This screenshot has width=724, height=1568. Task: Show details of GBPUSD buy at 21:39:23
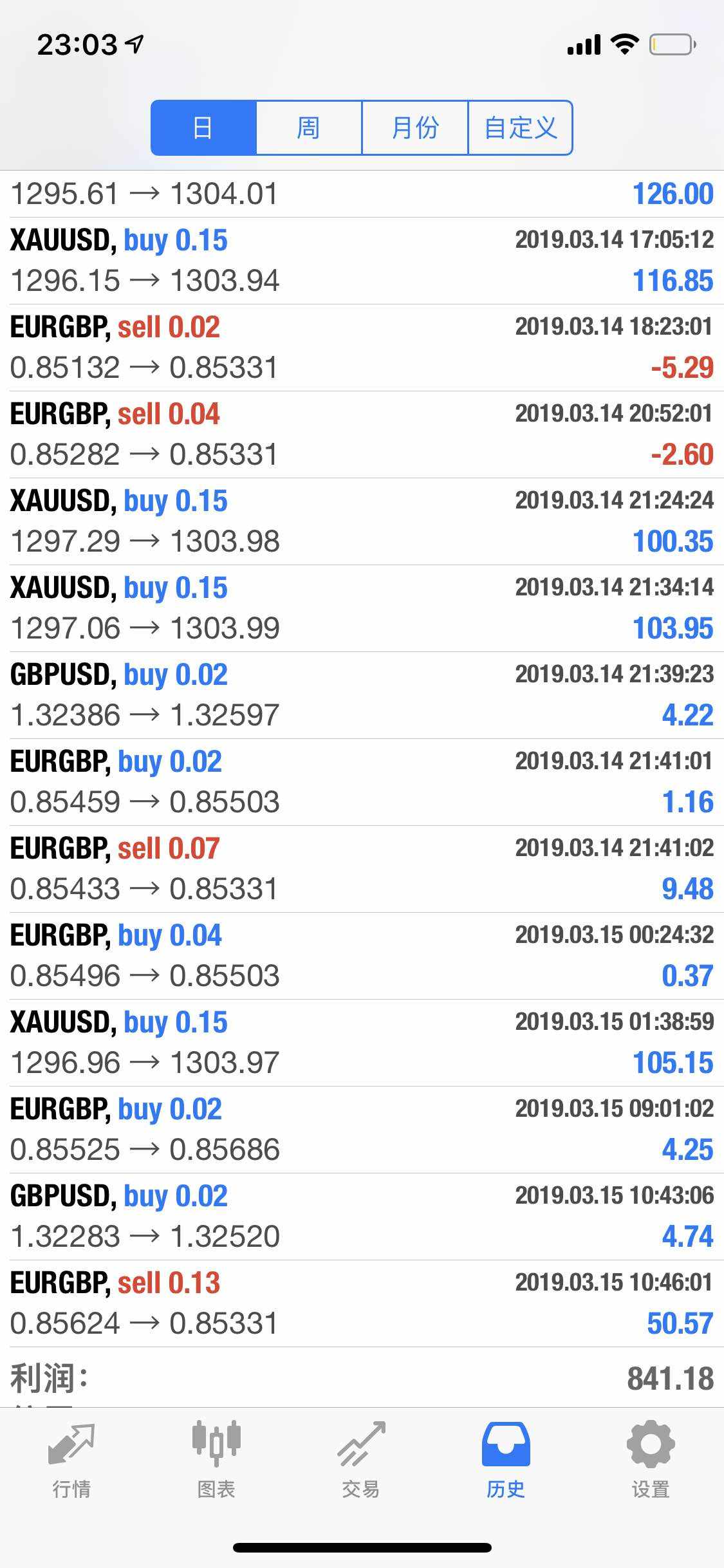point(362,695)
